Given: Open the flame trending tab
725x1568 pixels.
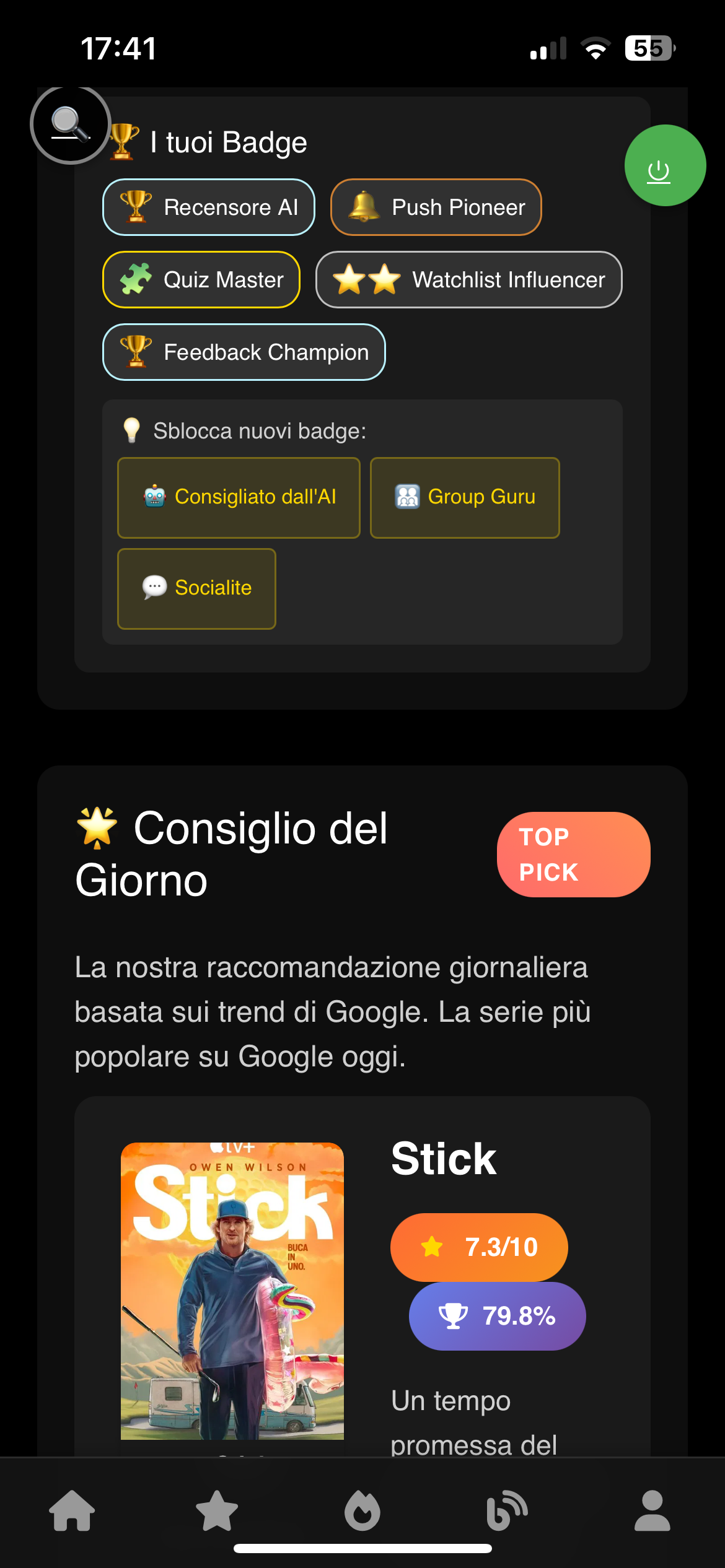Looking at the screenshot, I should point(362,1511).
